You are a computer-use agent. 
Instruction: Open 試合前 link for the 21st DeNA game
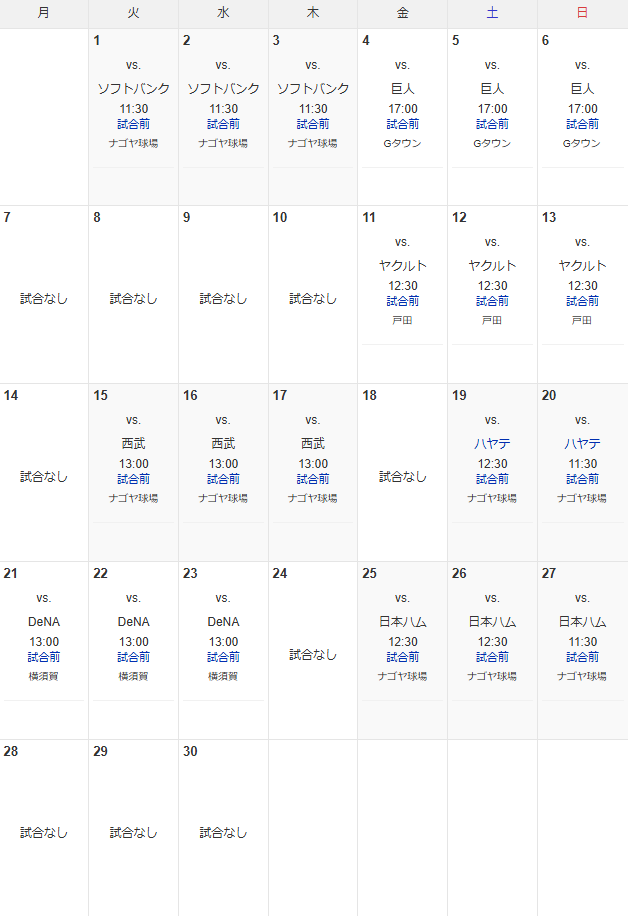pyautogui.click(x=44, y=657)
